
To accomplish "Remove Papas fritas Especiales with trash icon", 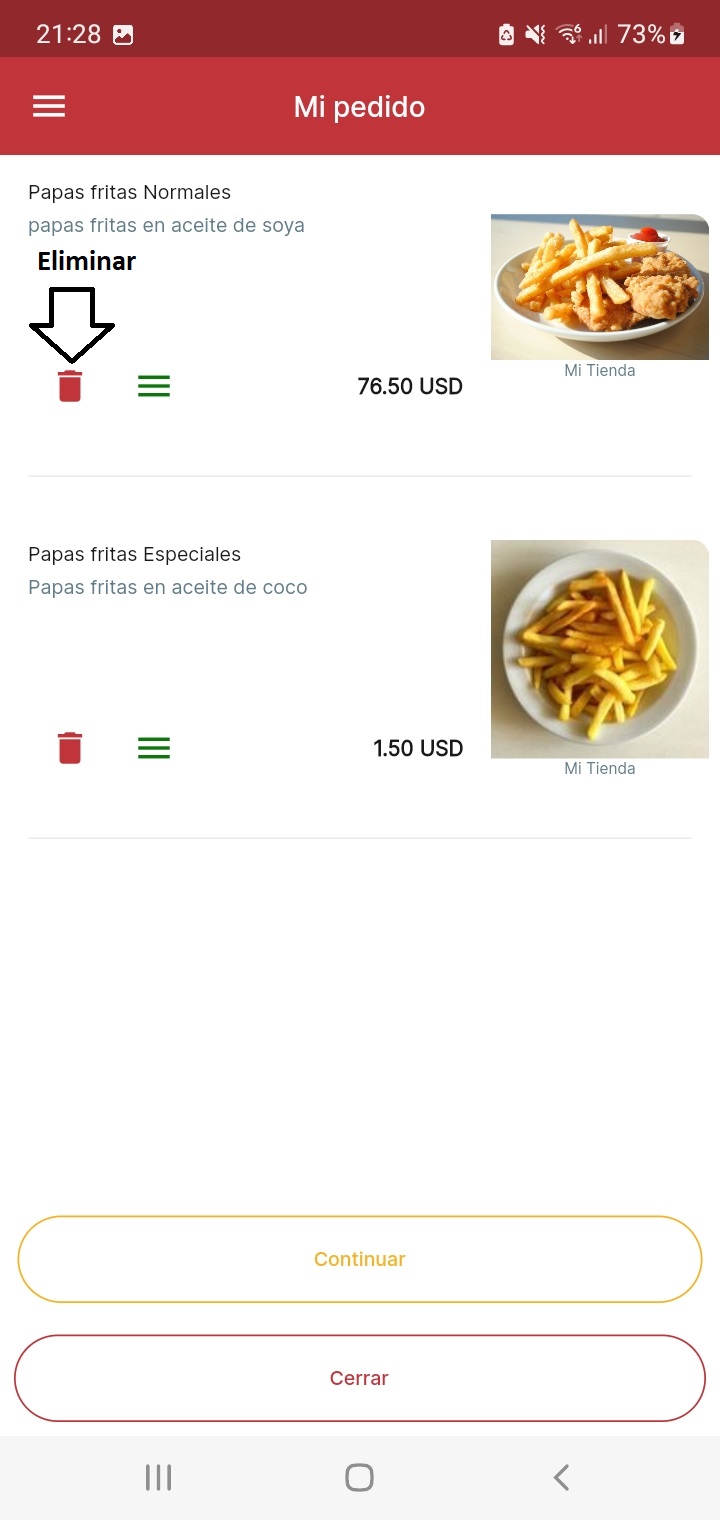I will (70, 748).
